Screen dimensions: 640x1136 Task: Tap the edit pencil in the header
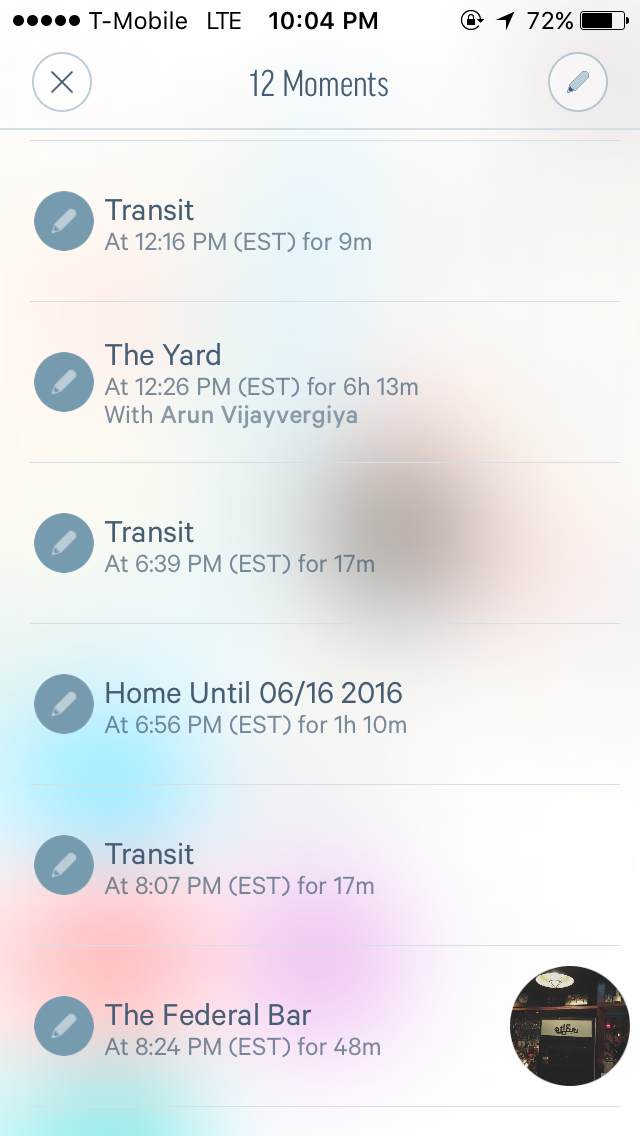point(578,82)
